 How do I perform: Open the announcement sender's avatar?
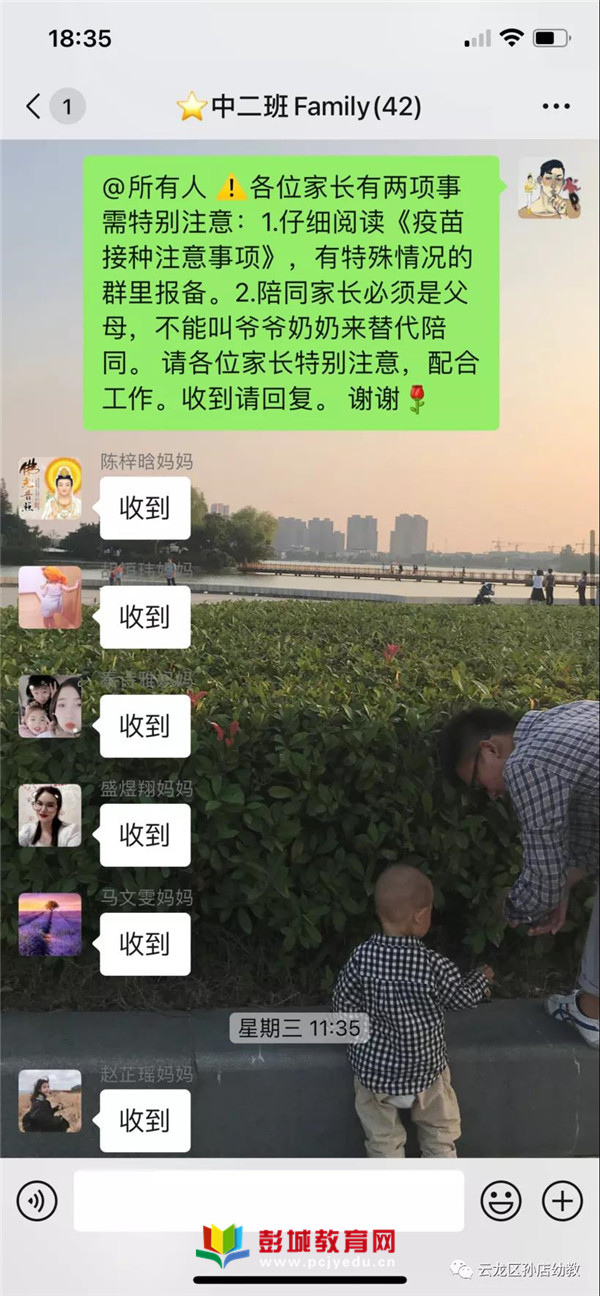(x=549, y=187)
